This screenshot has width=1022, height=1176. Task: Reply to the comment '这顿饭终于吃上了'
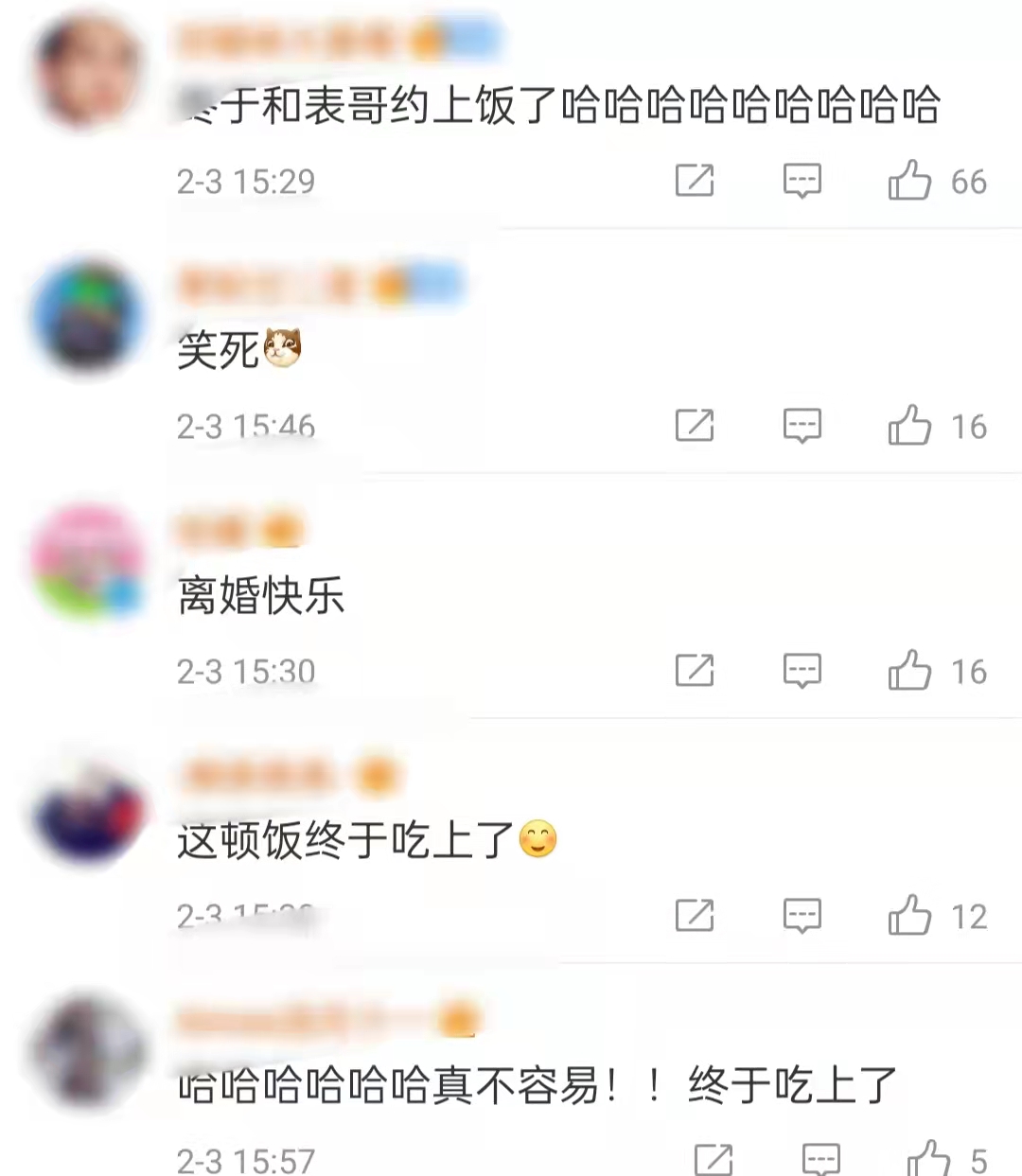[x=802, y=915]
